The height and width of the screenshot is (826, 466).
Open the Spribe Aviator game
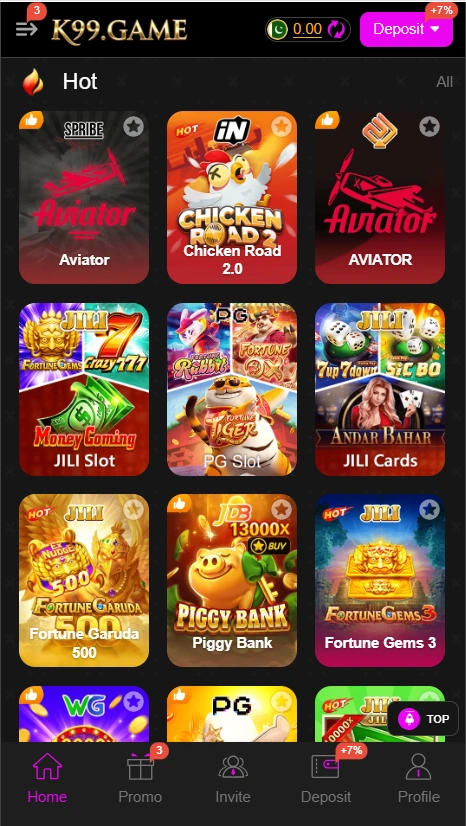click(84, 197)
